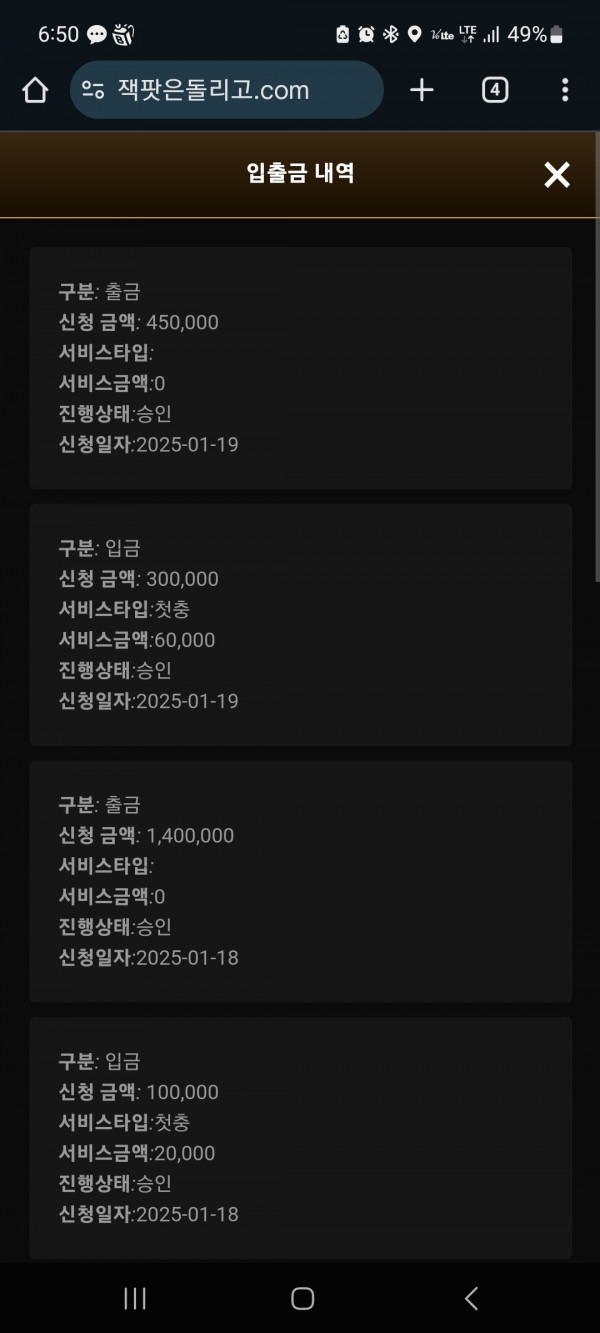600x1333 pixels.
Task: Go back with the system back button
Action: pyautogui.click(x=471, y=1298)
